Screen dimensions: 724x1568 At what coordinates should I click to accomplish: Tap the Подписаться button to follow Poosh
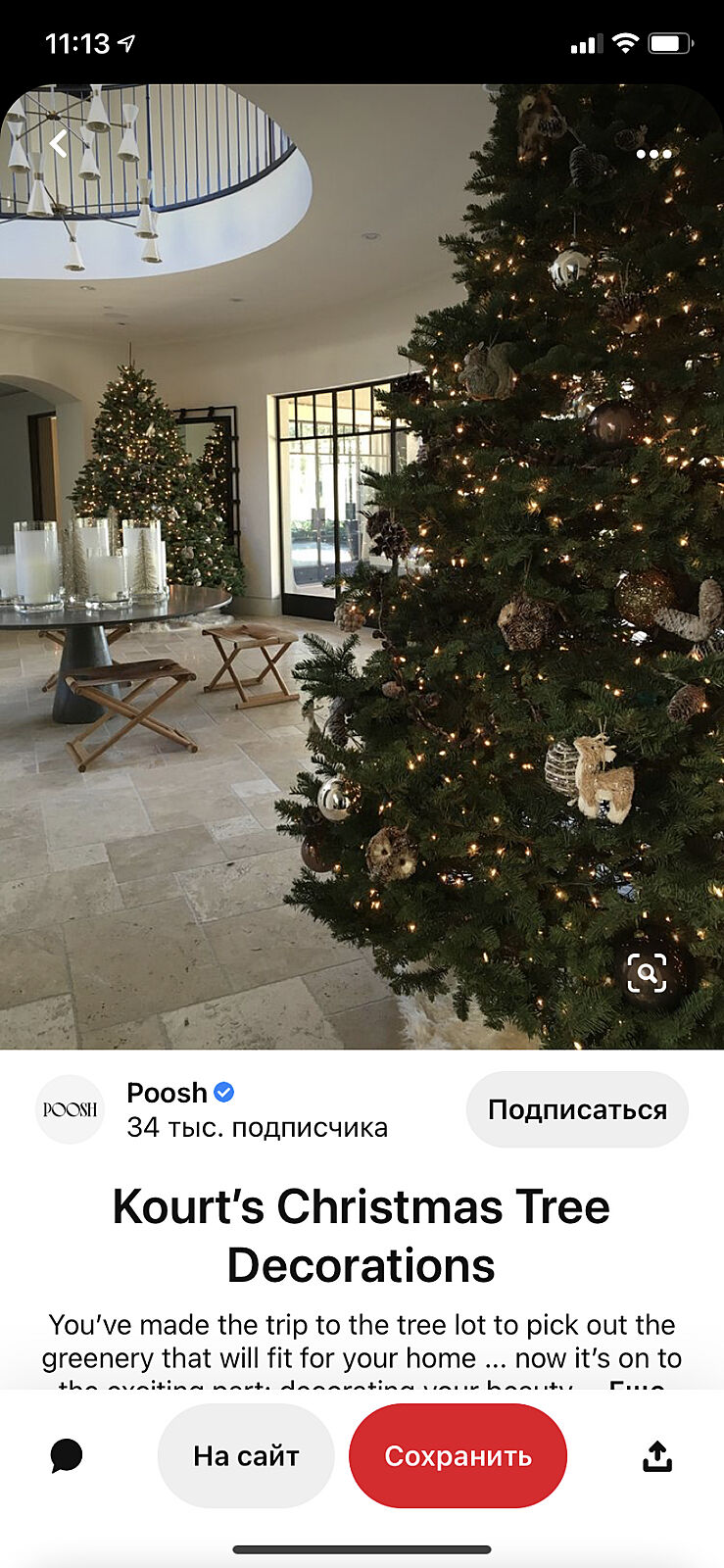(577, 1109)
